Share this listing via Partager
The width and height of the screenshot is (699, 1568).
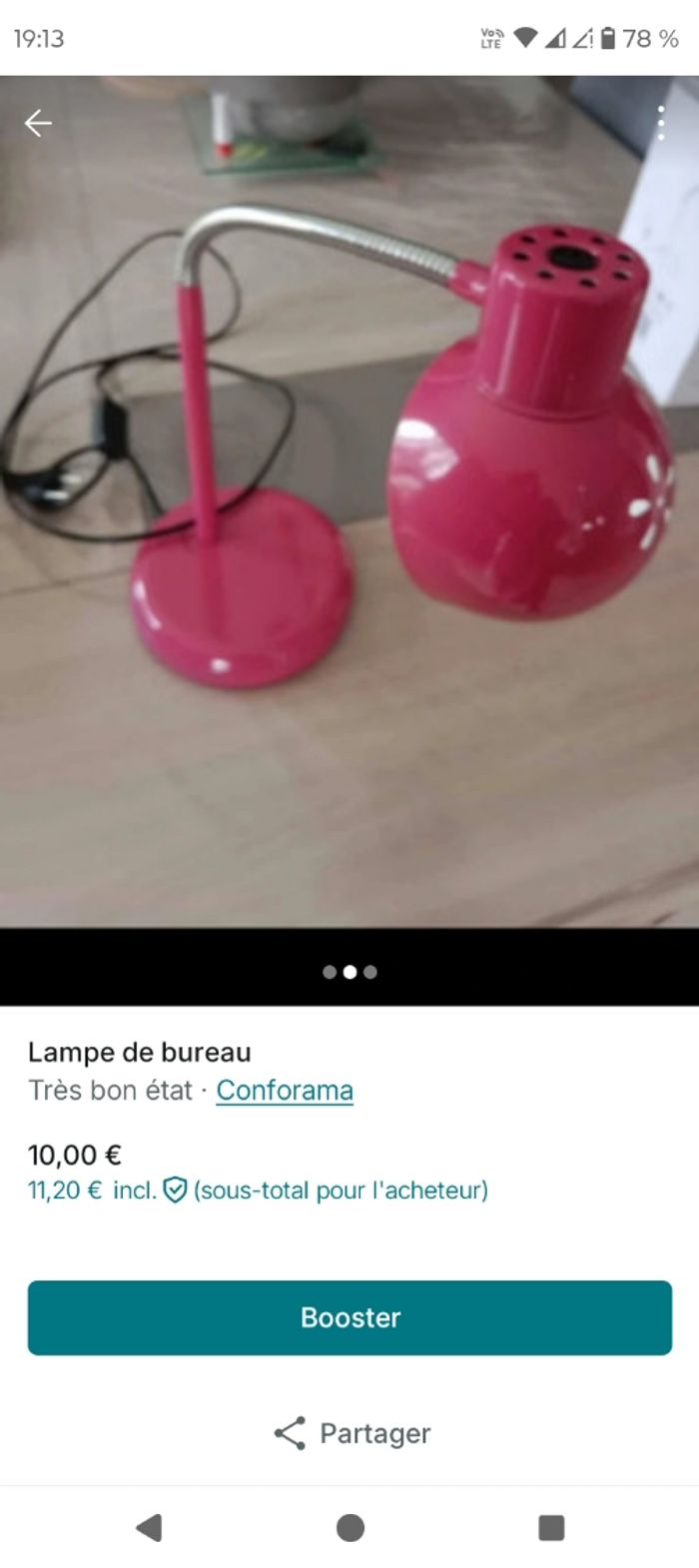point(351,1433)
